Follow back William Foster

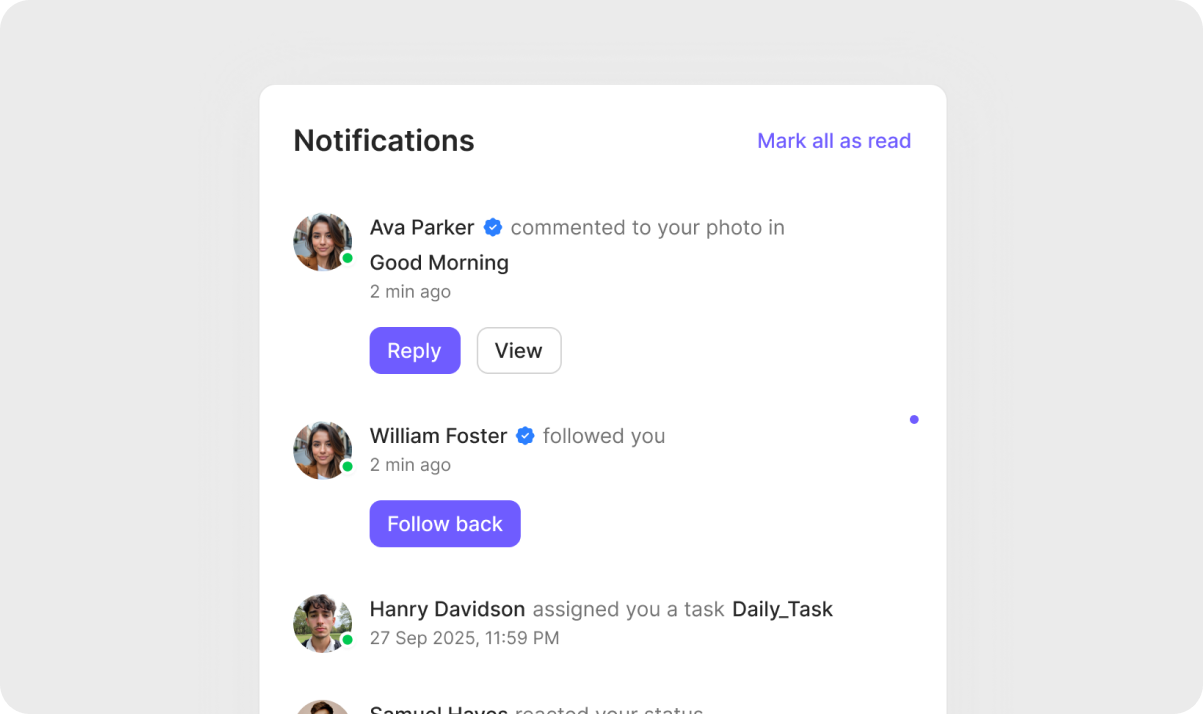click(x=444, y=524)
